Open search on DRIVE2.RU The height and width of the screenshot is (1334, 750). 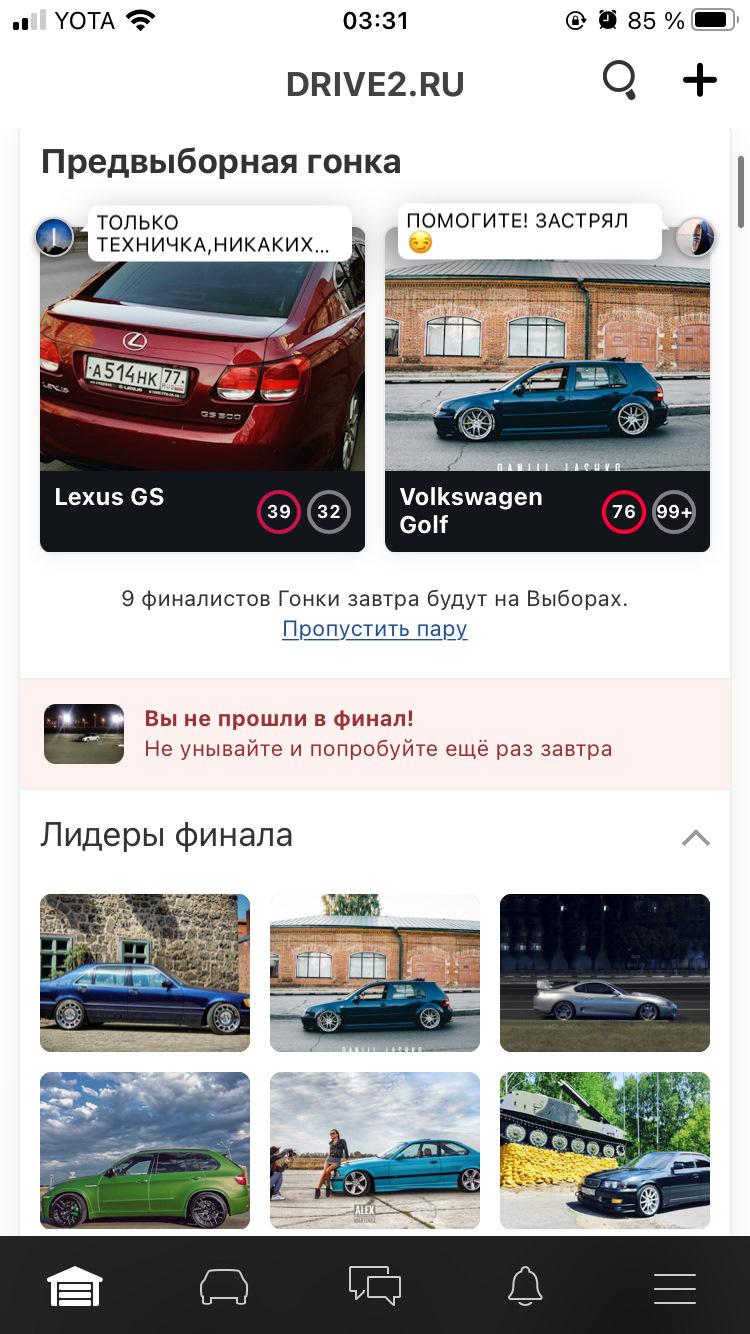[619, 81]
